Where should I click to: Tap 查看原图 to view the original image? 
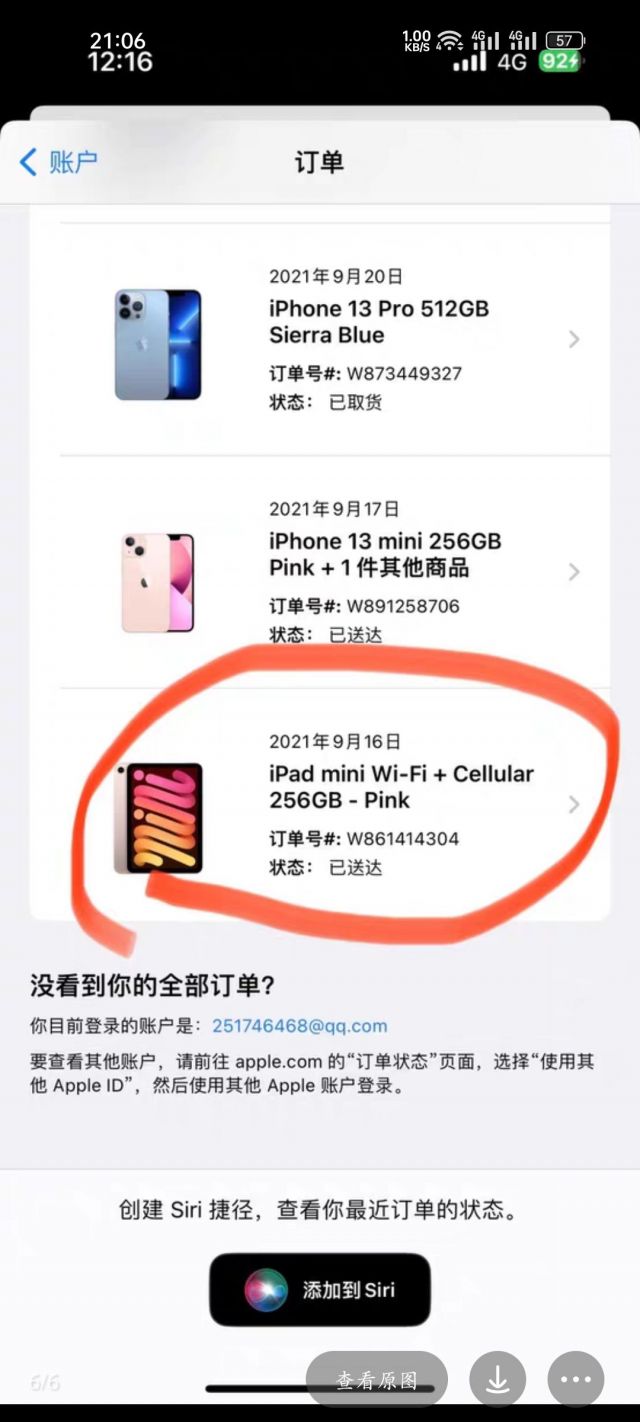tap(377, 1380)
